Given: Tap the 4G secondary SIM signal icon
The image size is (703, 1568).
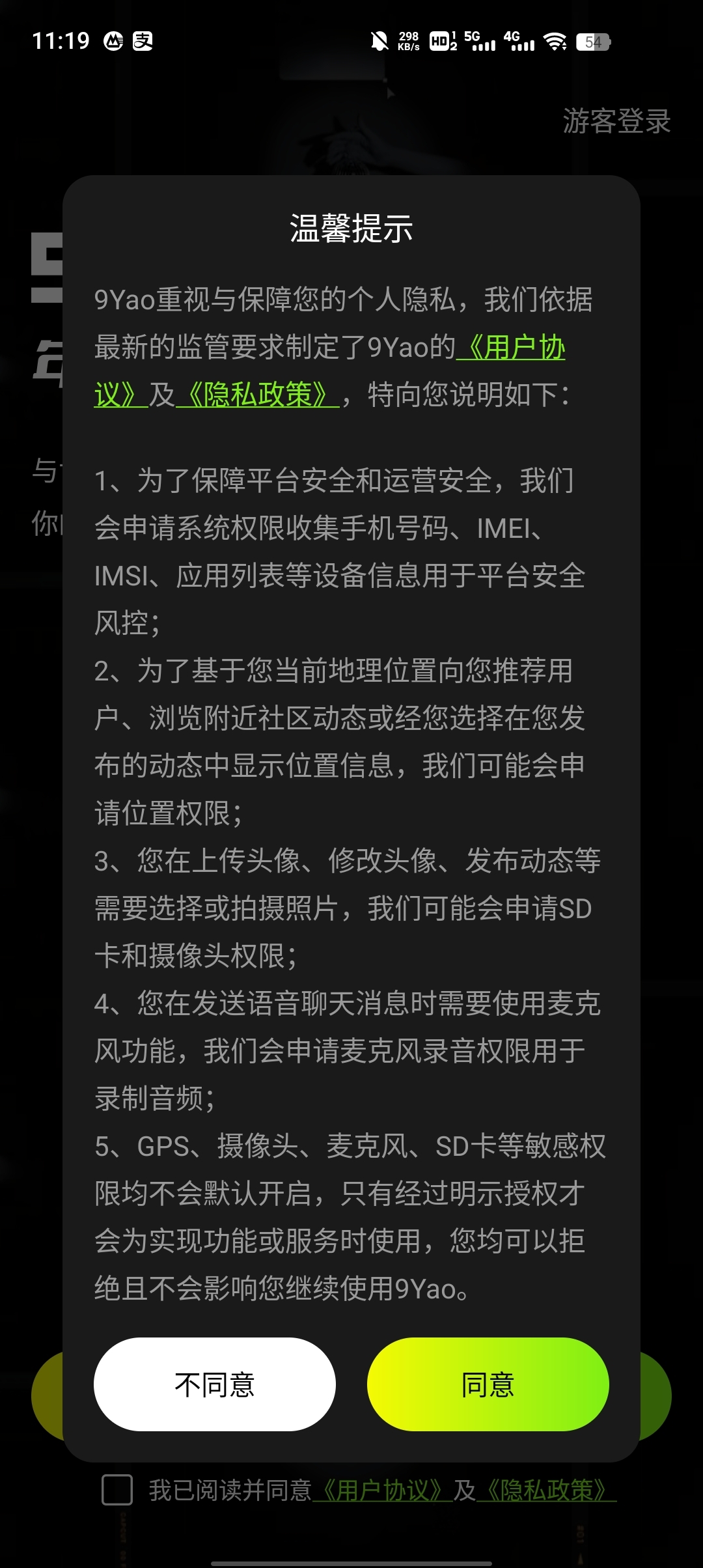Looking at the screenshot, I should (521, 40).
